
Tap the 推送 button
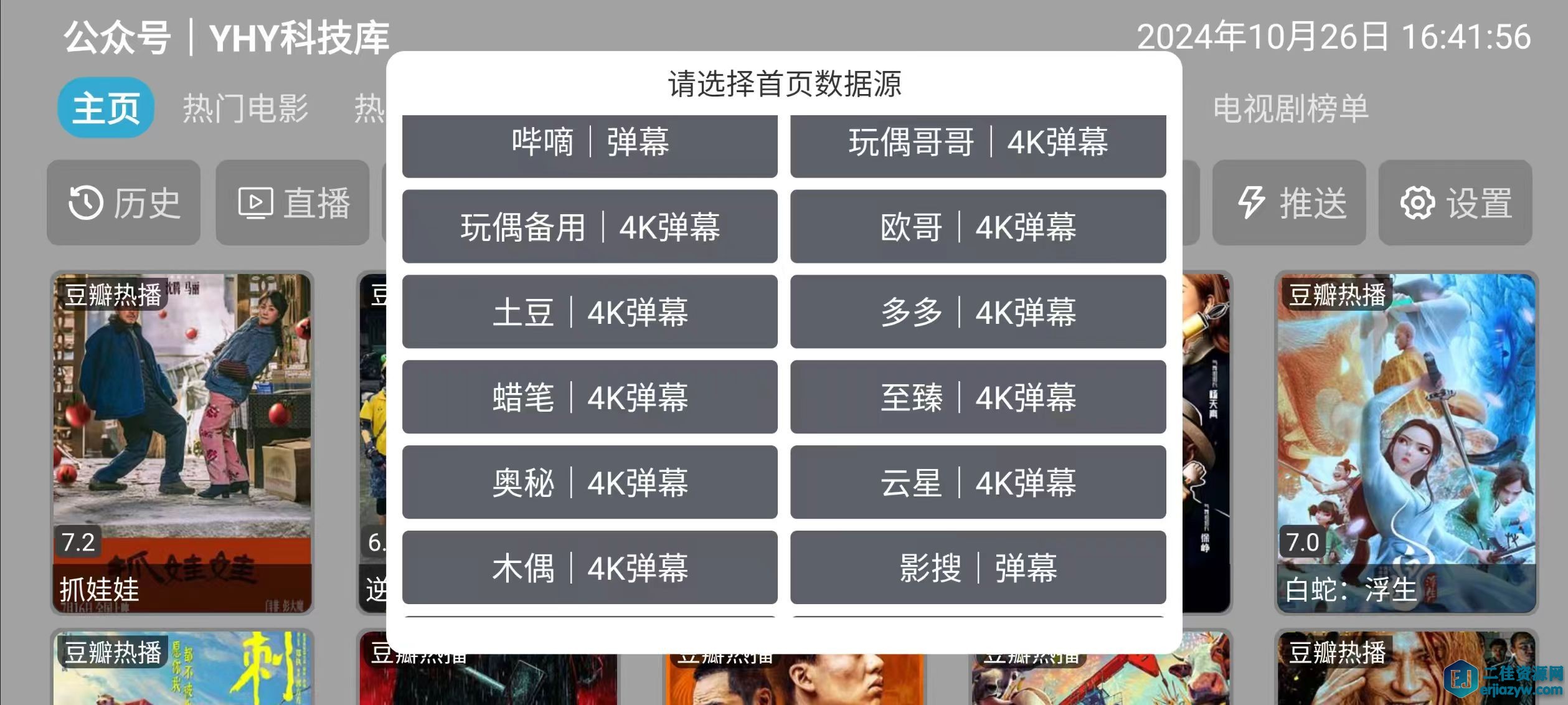coord(1289,203)
